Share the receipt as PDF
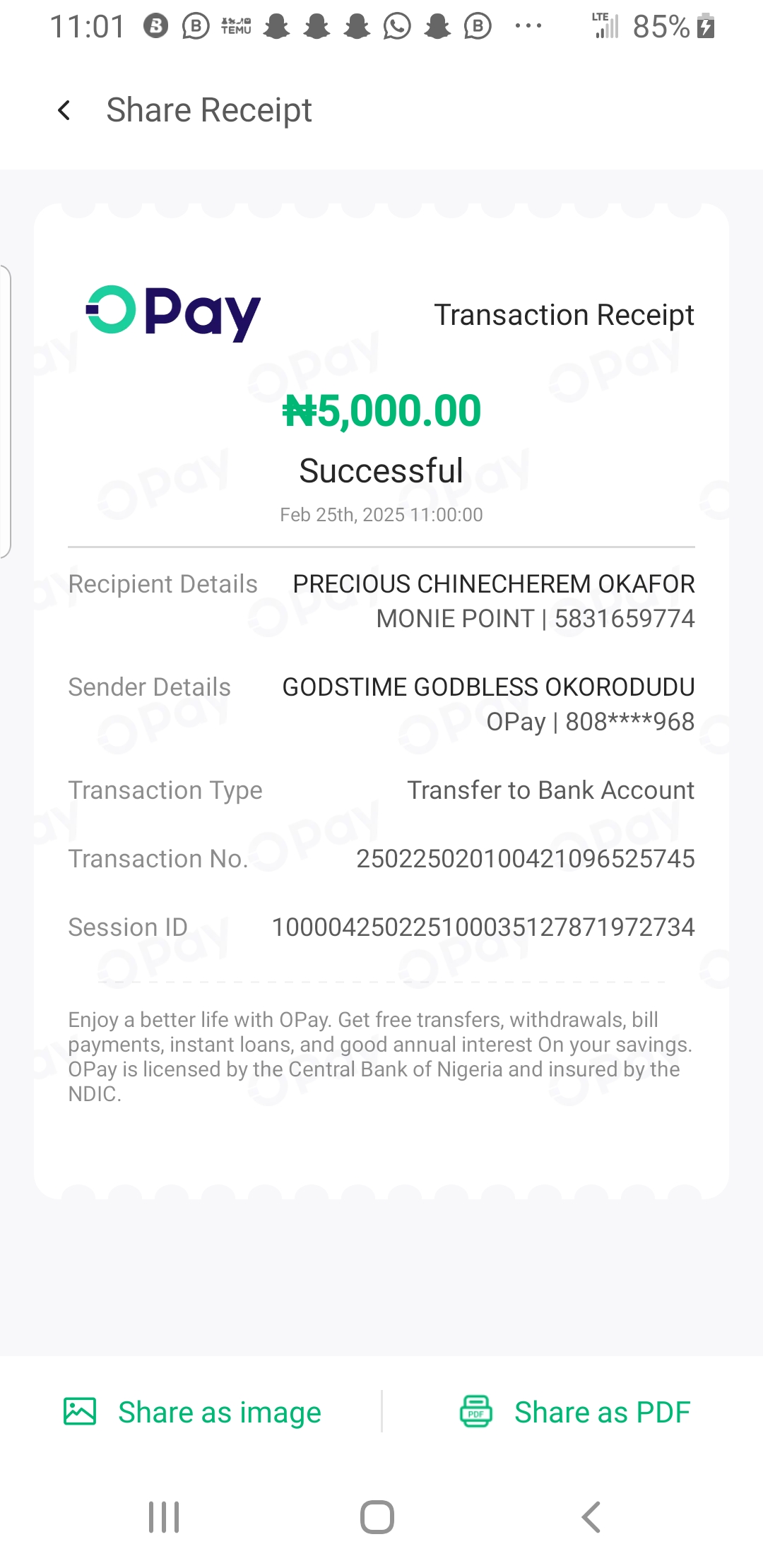 coord(574,1412)
